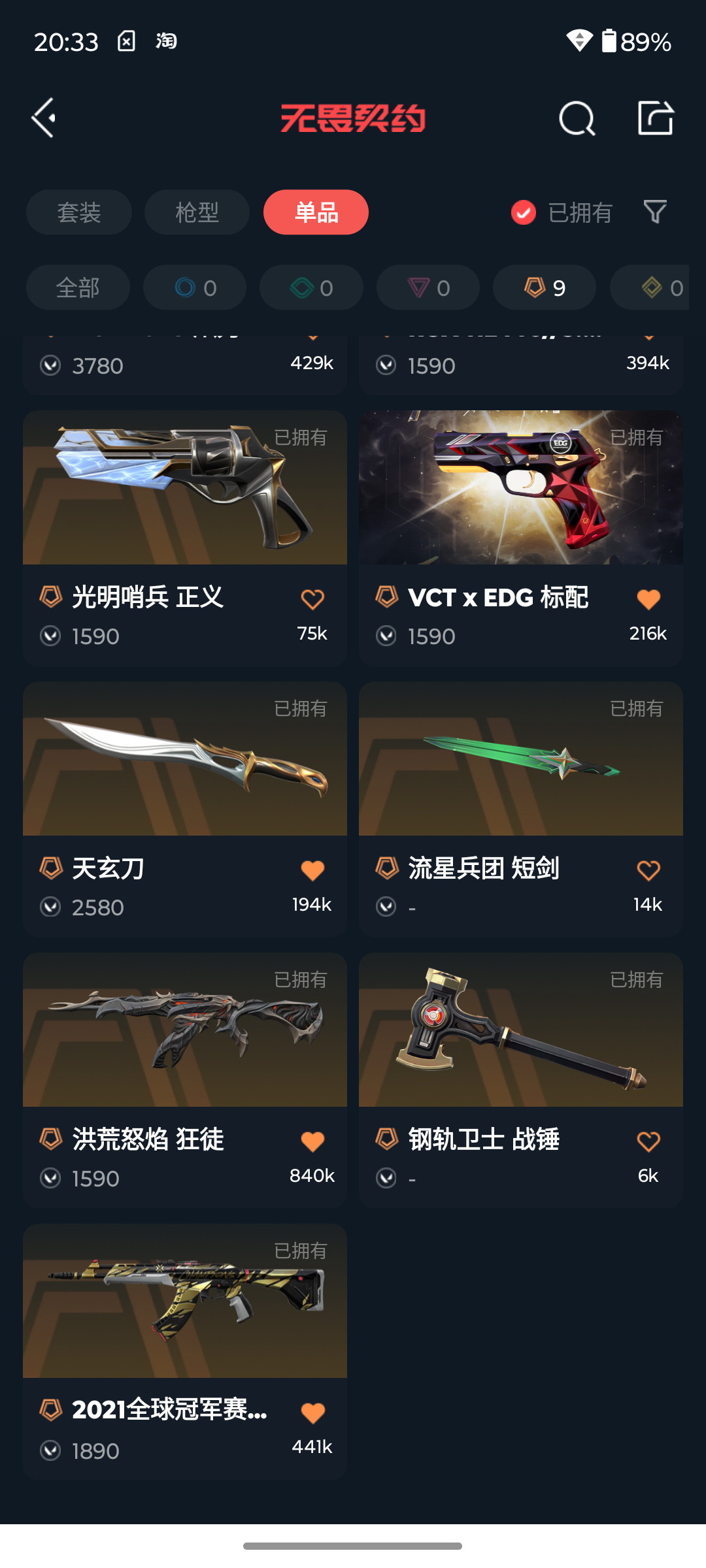This screenshot has width=706, height=1568.
Task: Open the 天玄刀 knife card
Action: [185, 809]
